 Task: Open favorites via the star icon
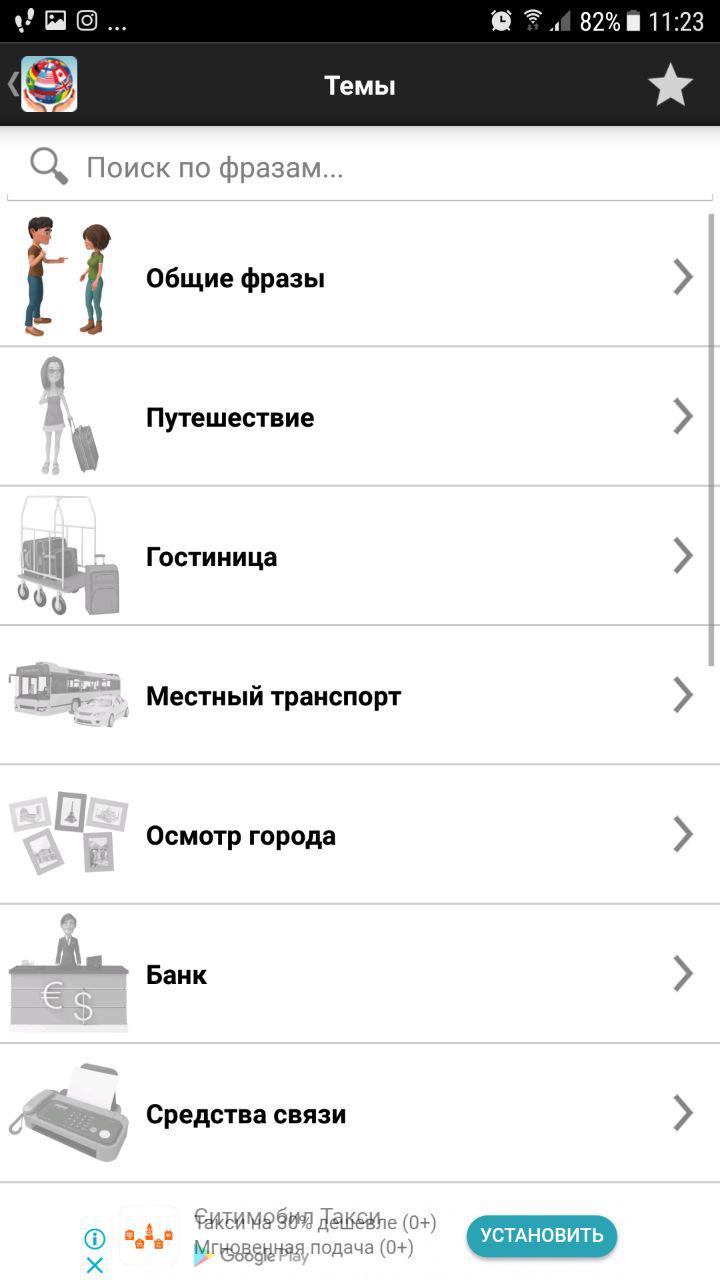[x=669, y=84]
